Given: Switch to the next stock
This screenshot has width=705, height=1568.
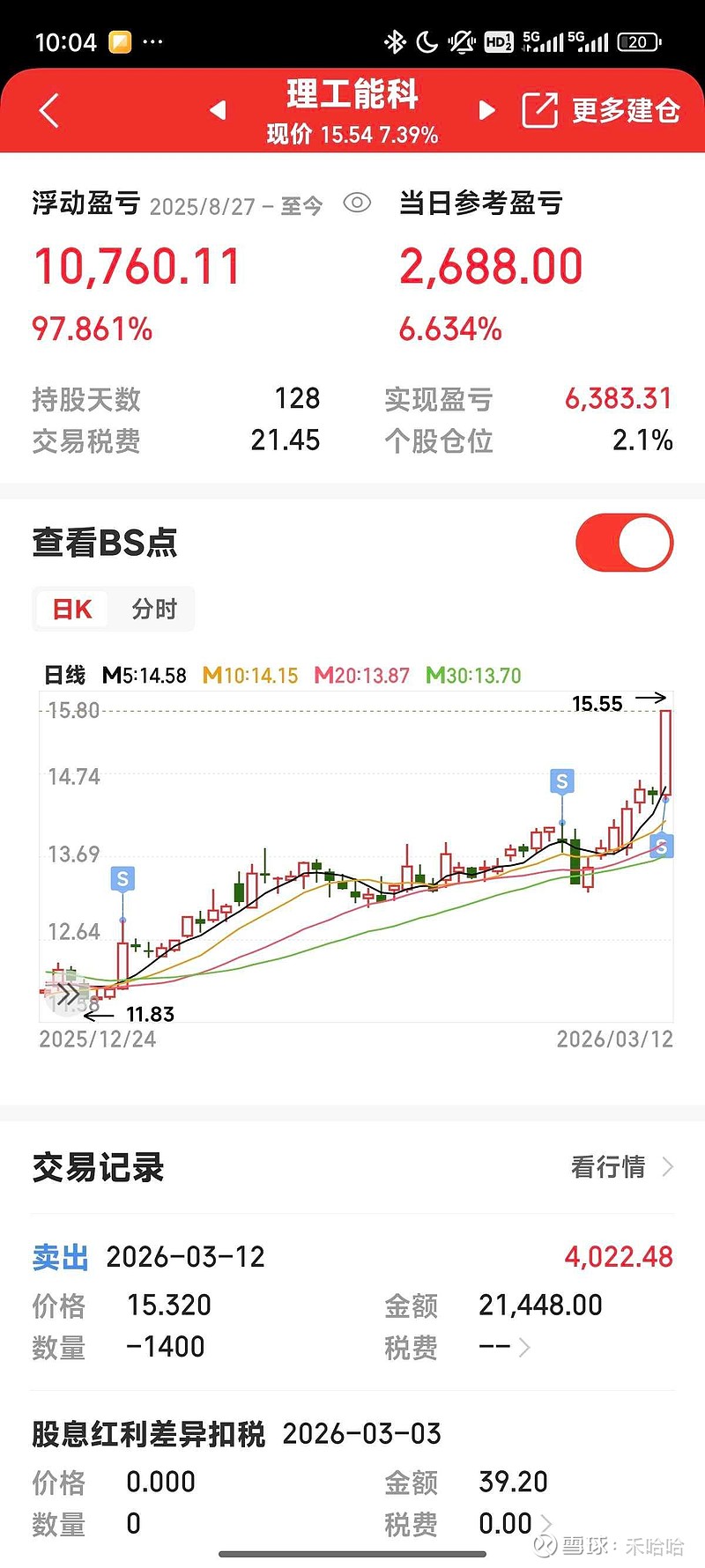Looking at the screenshot, I should click(486, 110).
